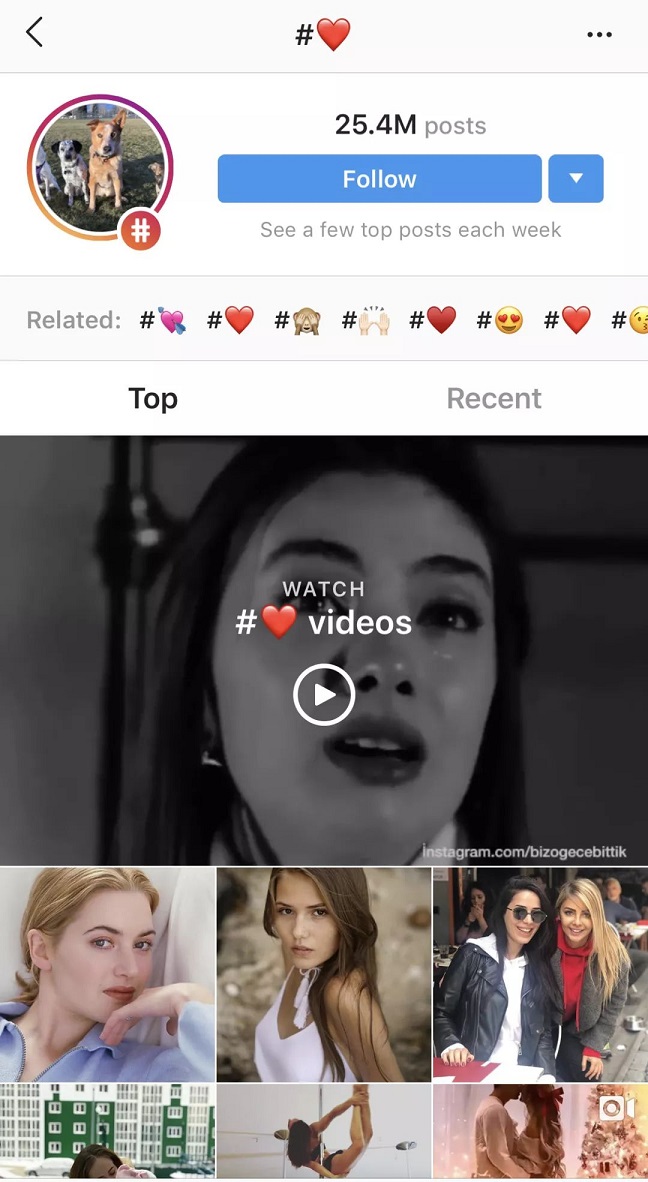Open post of two women at café

point(540,974)
